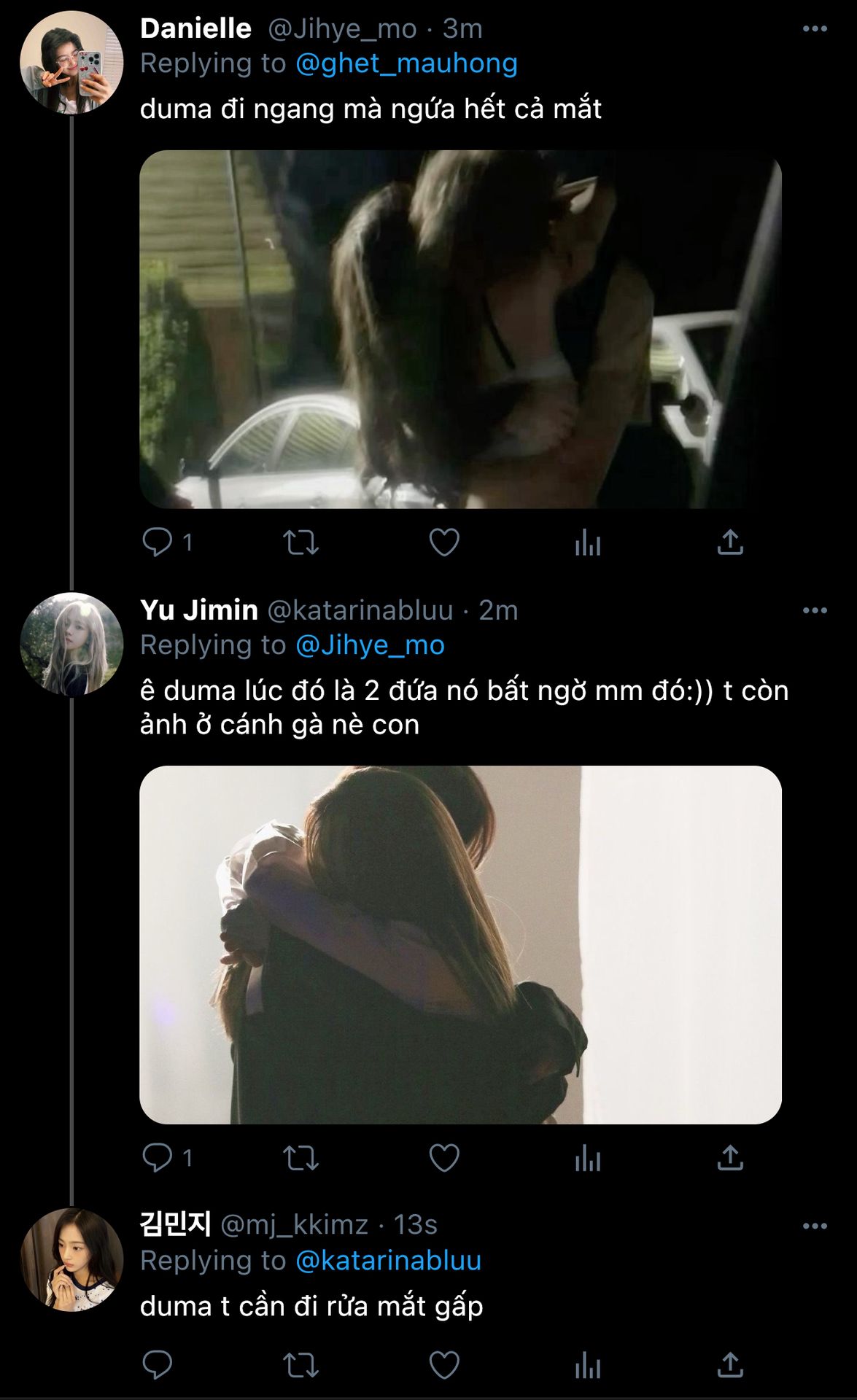View the photo in Yu Jimin's tweet

[x=460, y=944]
